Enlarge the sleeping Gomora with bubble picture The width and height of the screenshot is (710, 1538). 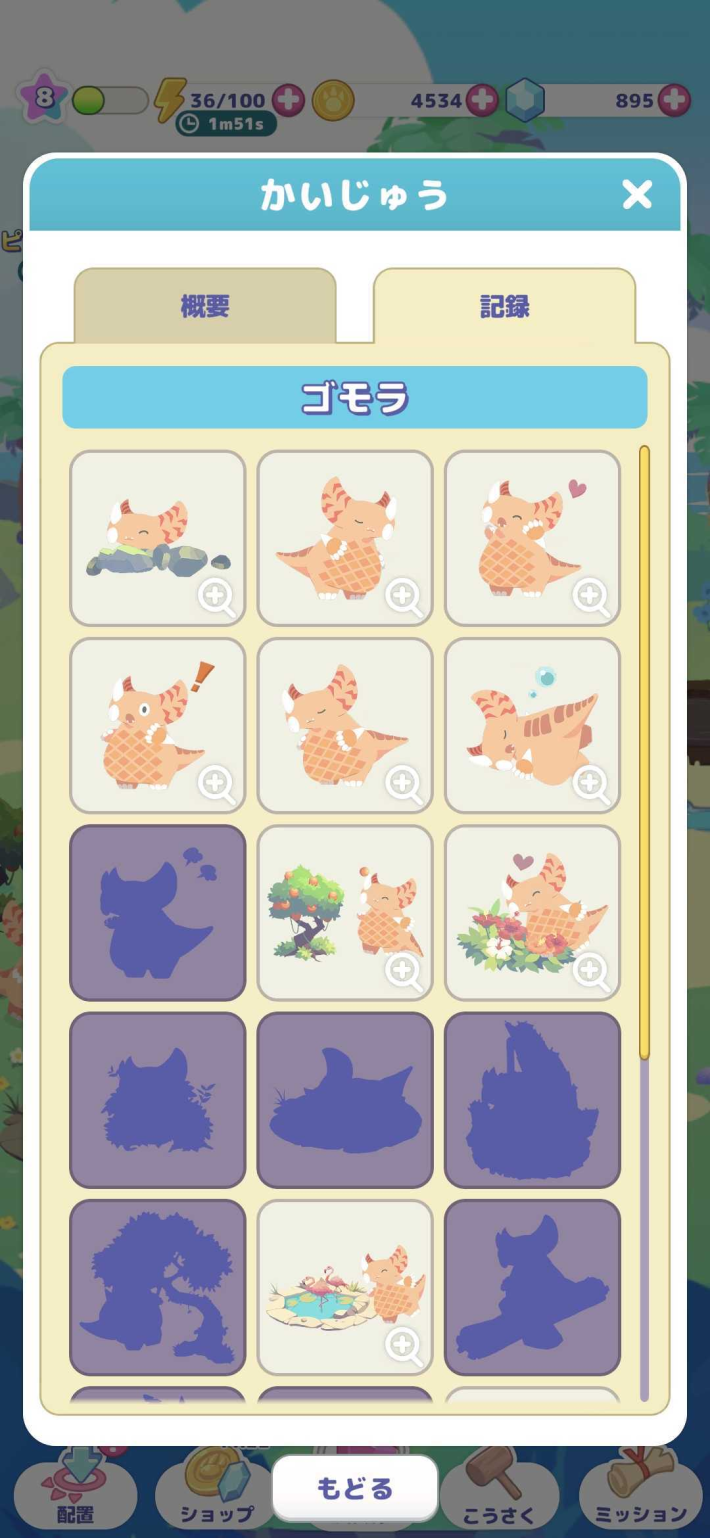[532, 725]
